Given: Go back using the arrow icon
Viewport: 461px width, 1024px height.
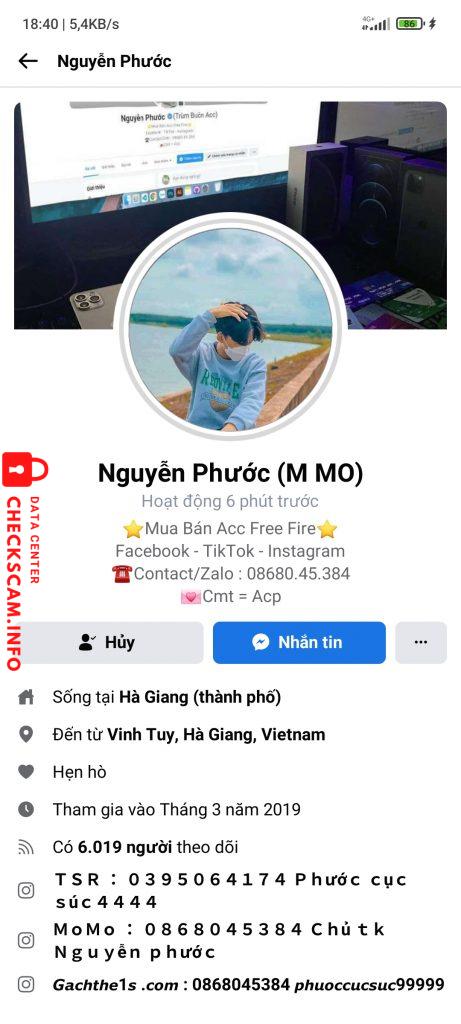Looking at the screenshot, I should (28, 61).
